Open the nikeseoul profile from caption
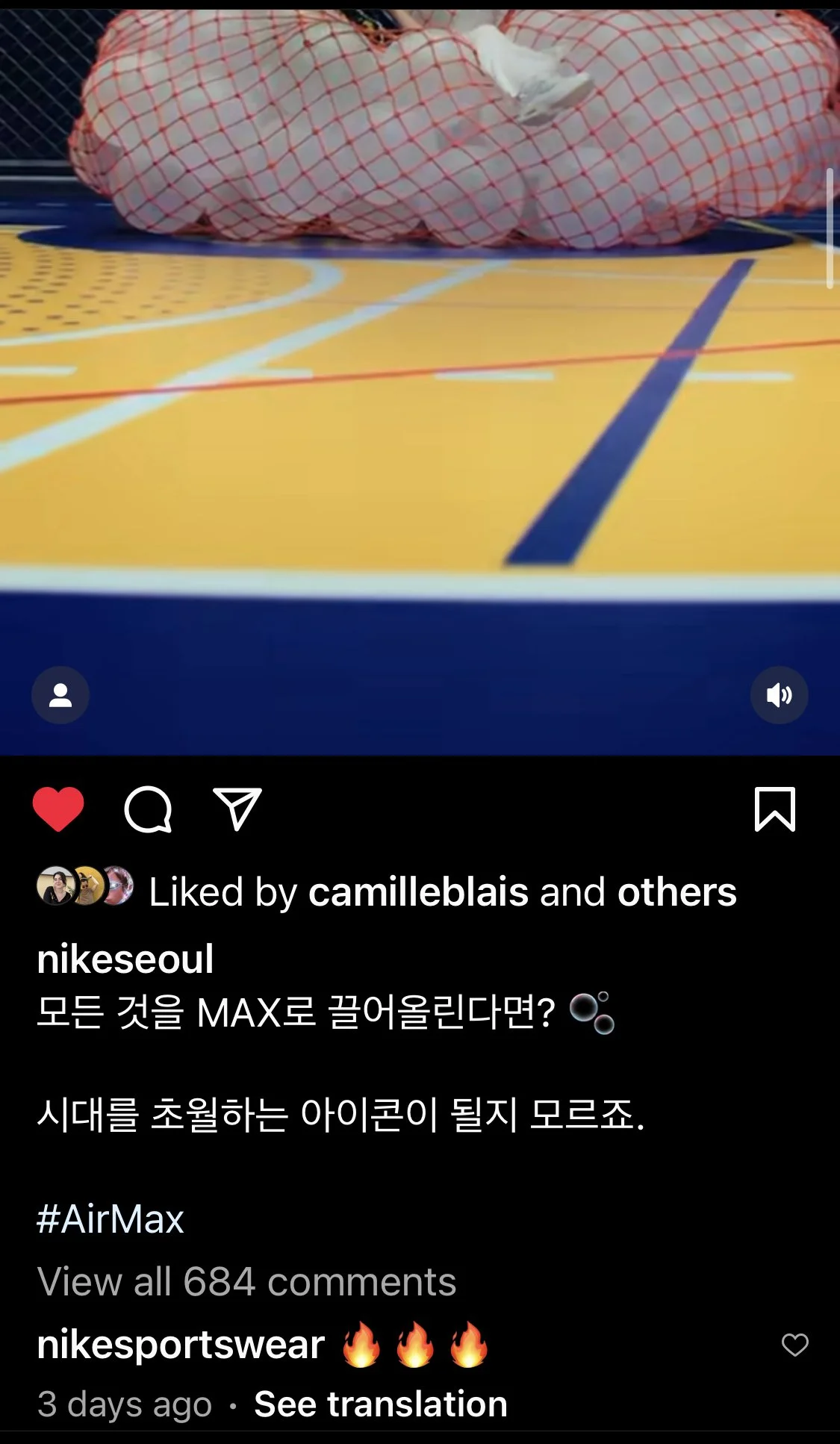The height and width of the screenshot is (1444, 840). [125, 959]
